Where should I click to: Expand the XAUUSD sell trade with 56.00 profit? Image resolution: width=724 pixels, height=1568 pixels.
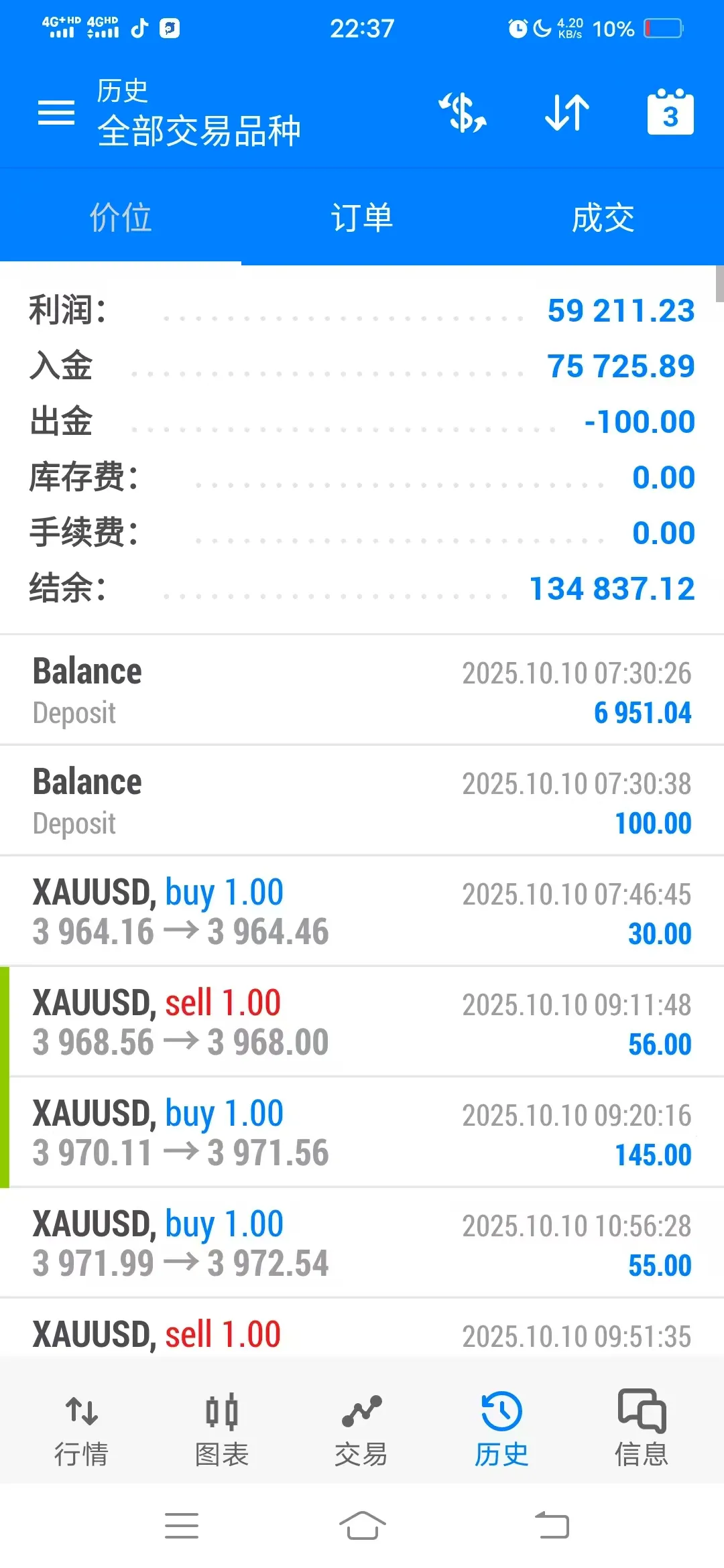[362, 1022]
